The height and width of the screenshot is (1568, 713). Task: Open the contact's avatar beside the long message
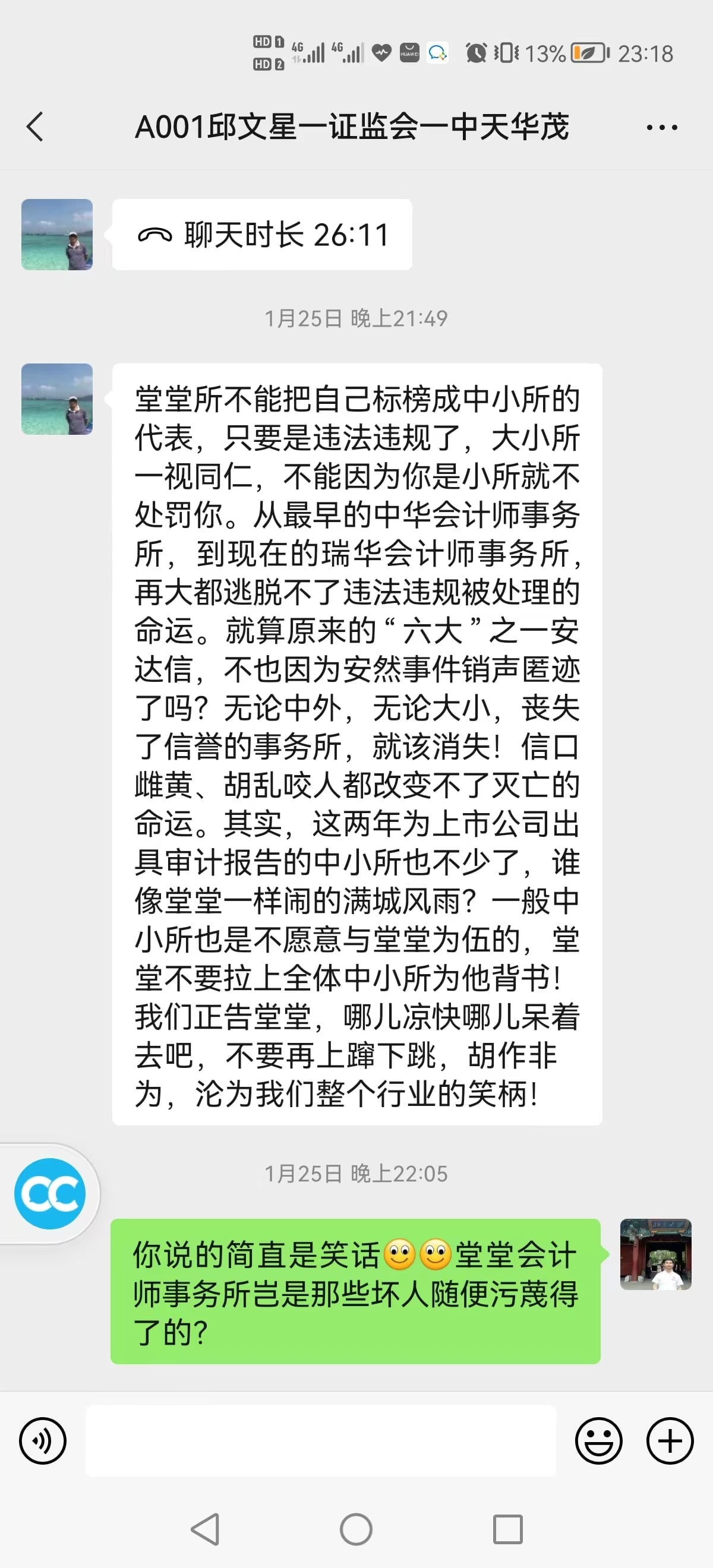57,399
